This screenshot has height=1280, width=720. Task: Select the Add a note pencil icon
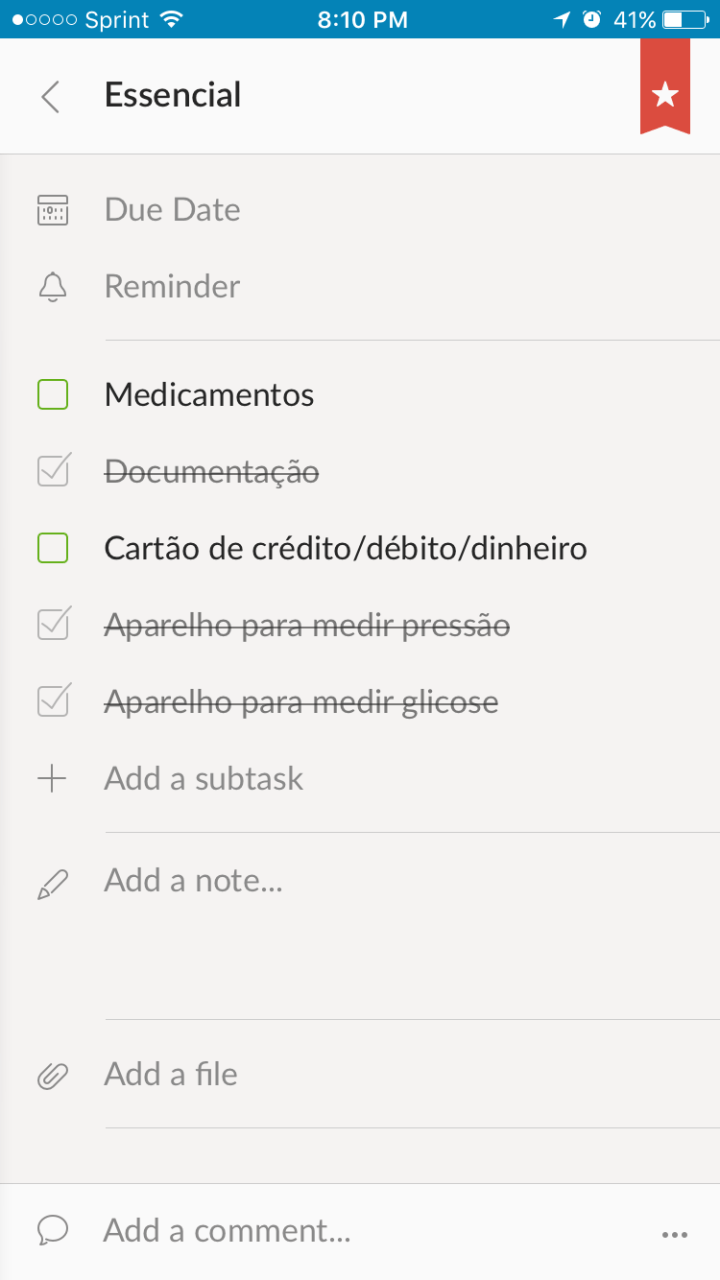[x=52, y=880]
